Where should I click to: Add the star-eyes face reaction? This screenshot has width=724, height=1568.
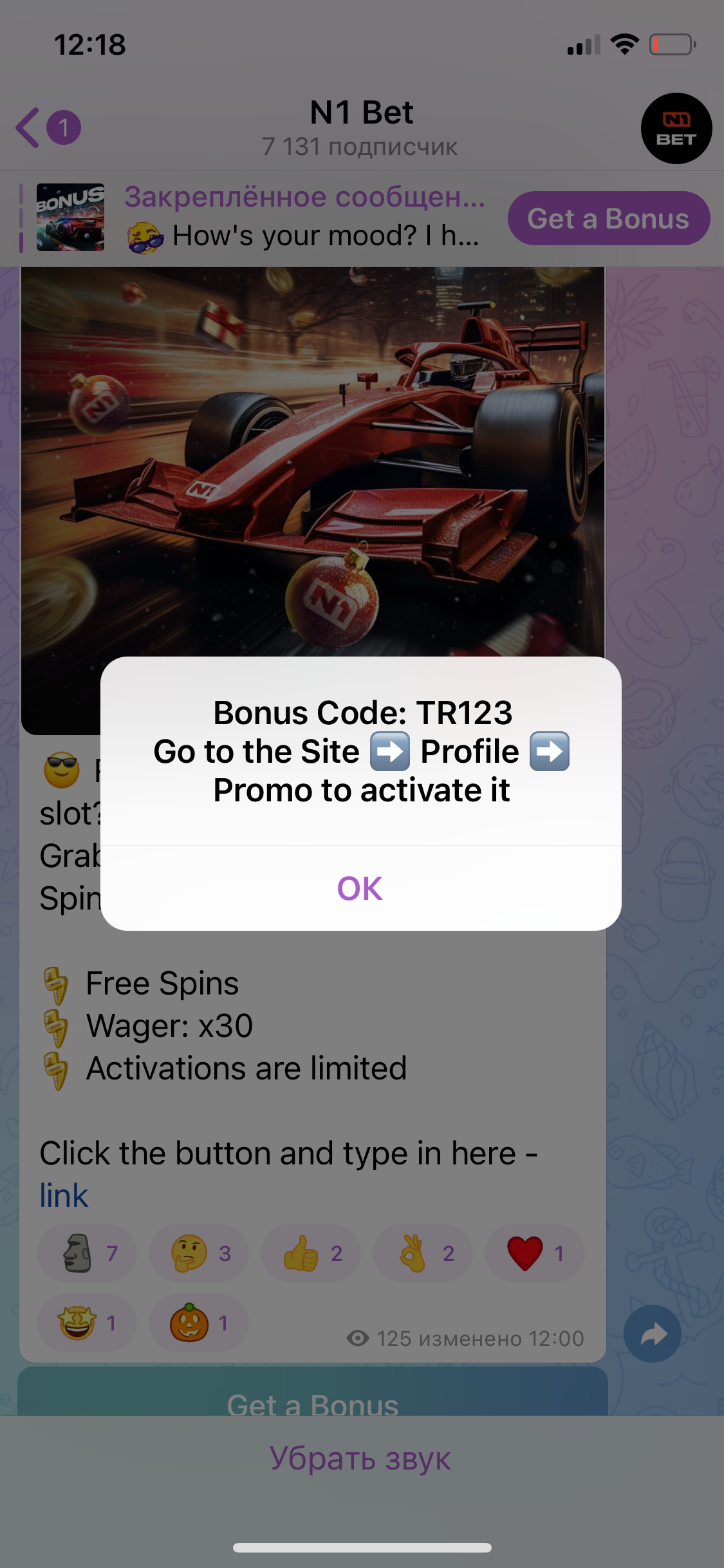click(87, 1323)
